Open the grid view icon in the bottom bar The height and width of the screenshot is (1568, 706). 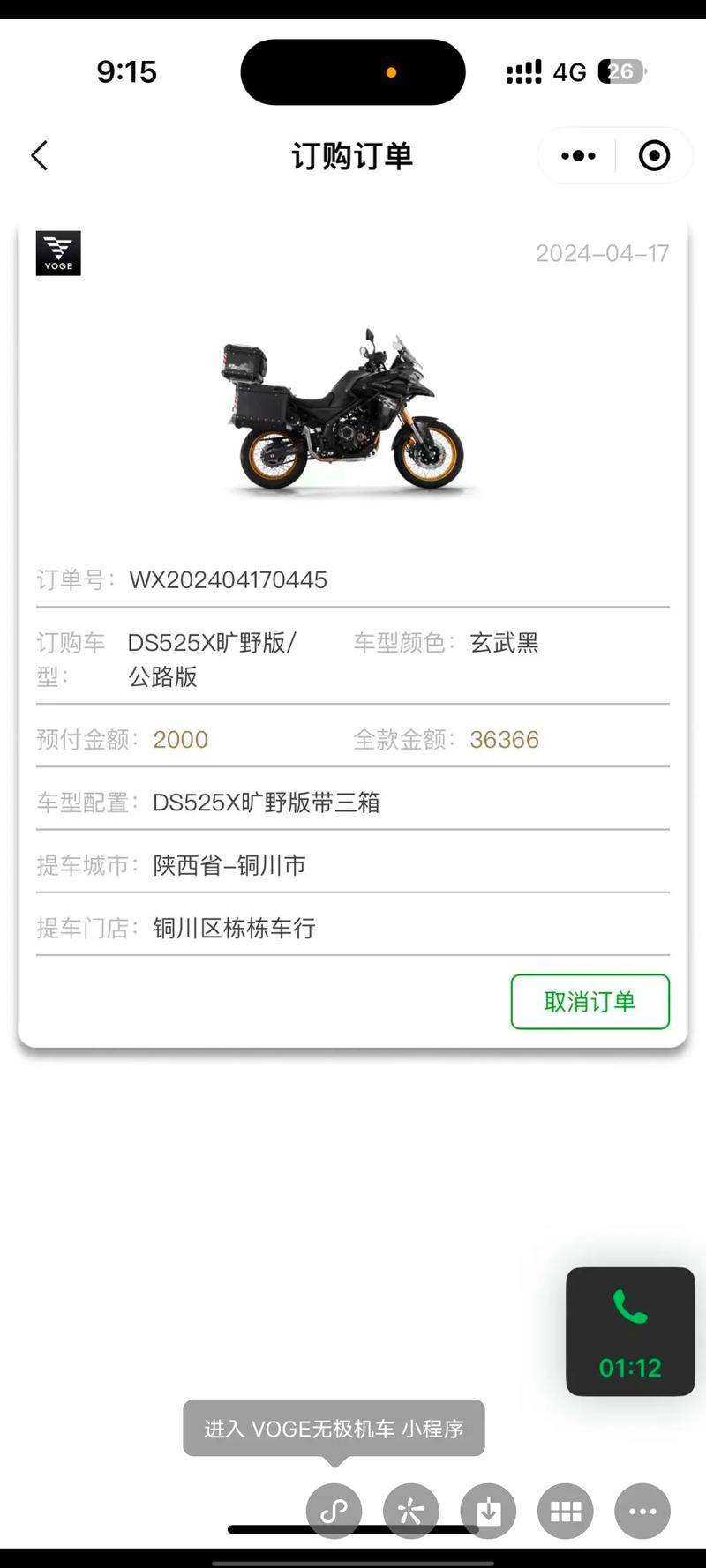(565, 1511)
